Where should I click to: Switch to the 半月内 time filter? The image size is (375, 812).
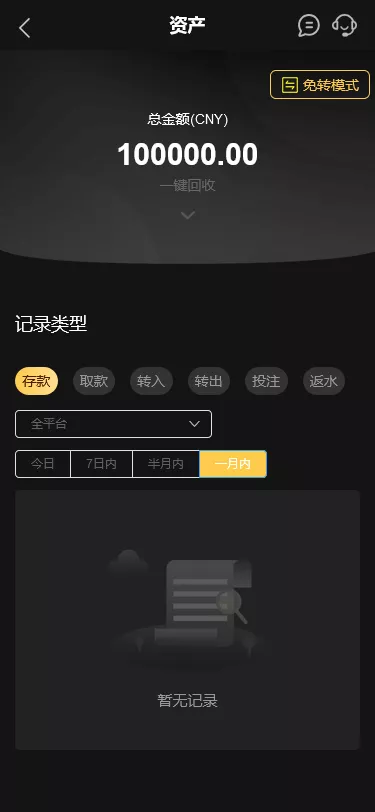click(166, 464)
